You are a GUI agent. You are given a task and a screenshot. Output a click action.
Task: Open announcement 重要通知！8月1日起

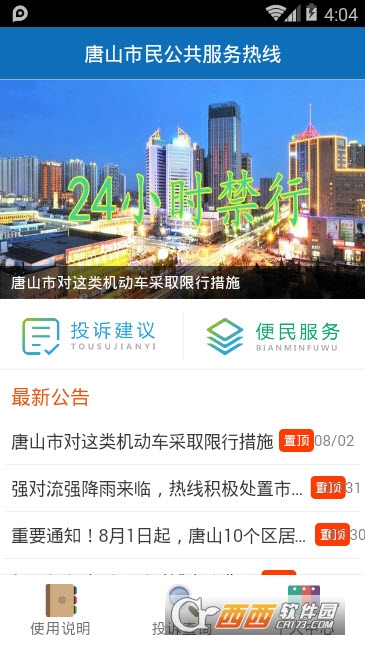(x=182, y=535)
